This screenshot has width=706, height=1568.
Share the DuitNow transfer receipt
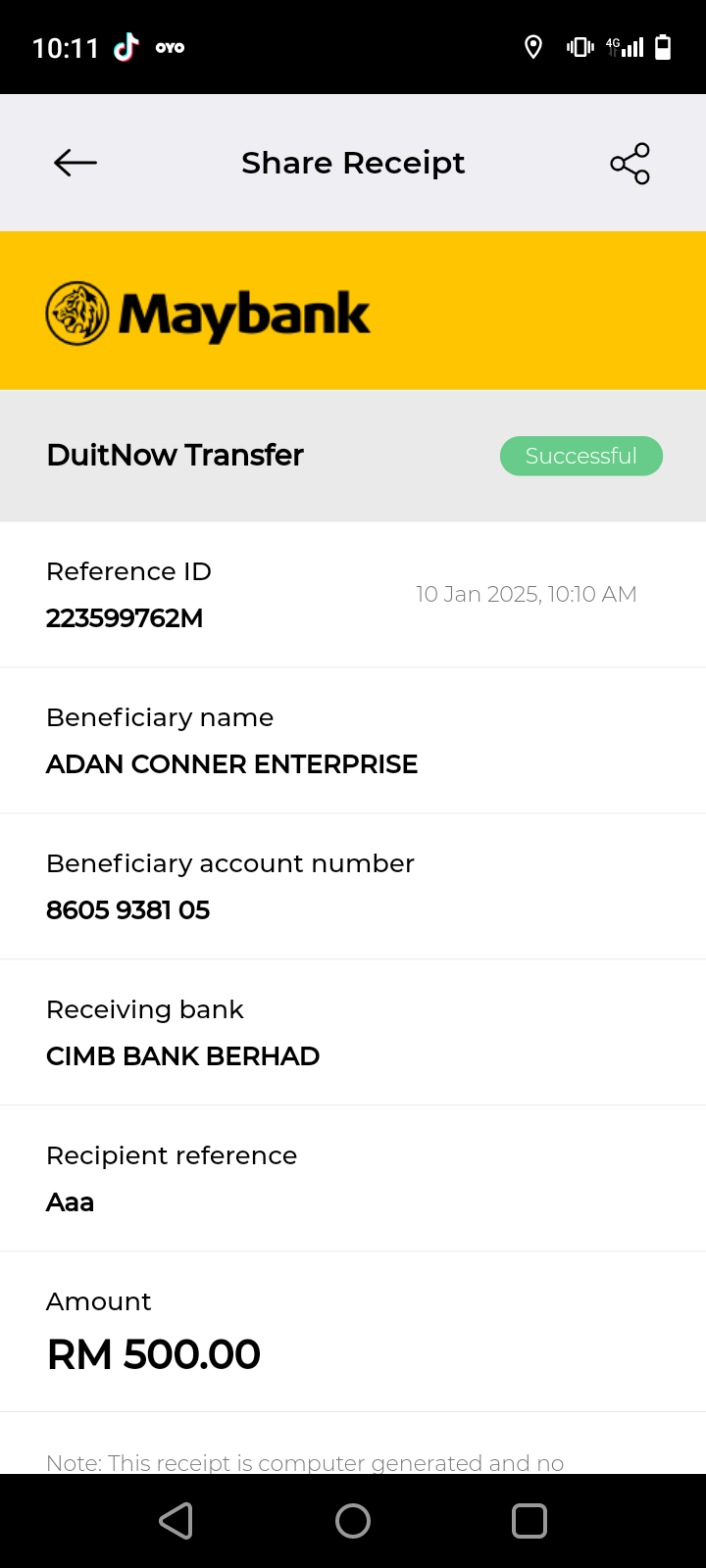(630, 163)
